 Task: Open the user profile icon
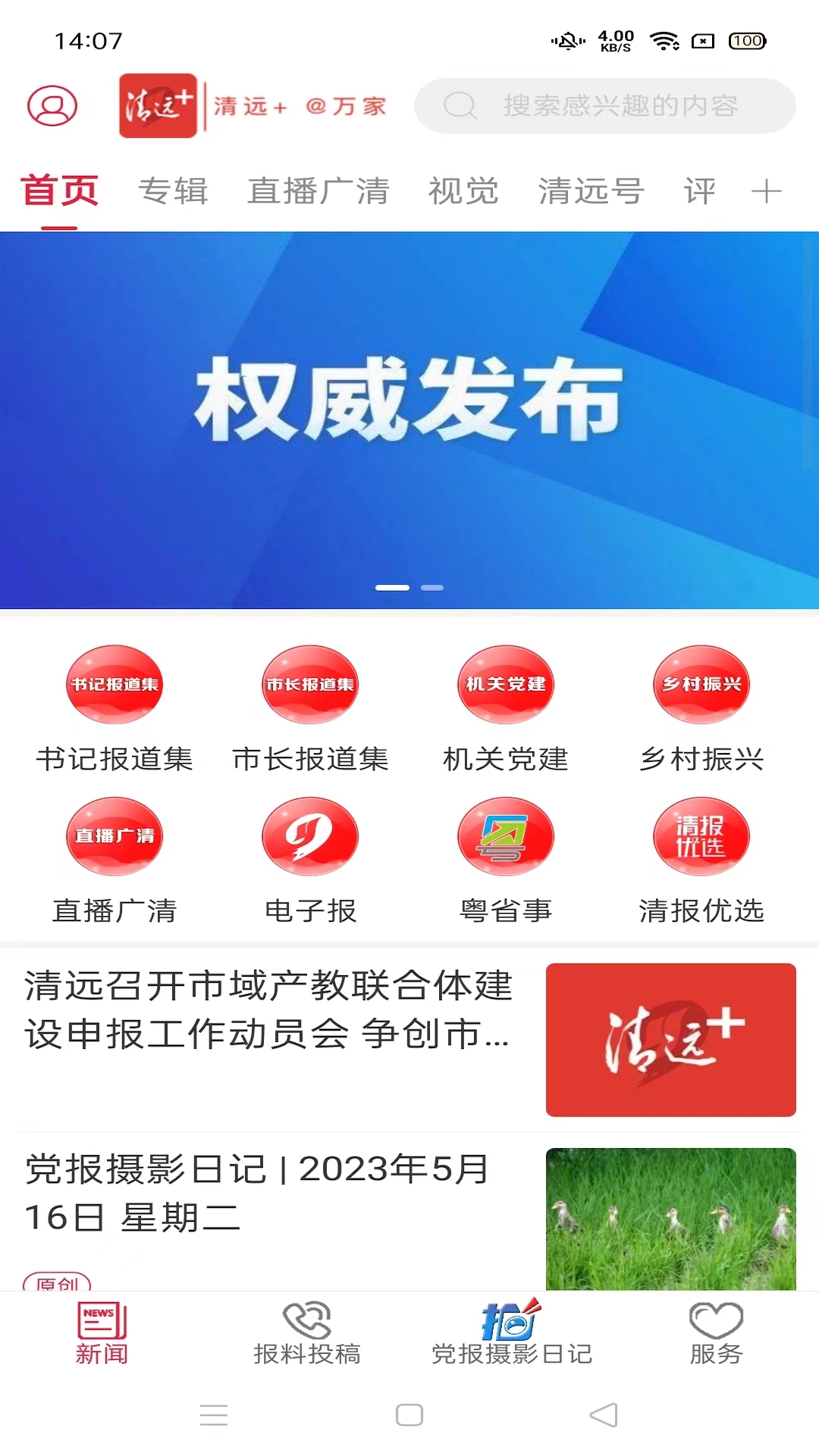click(x=52, y=105)
